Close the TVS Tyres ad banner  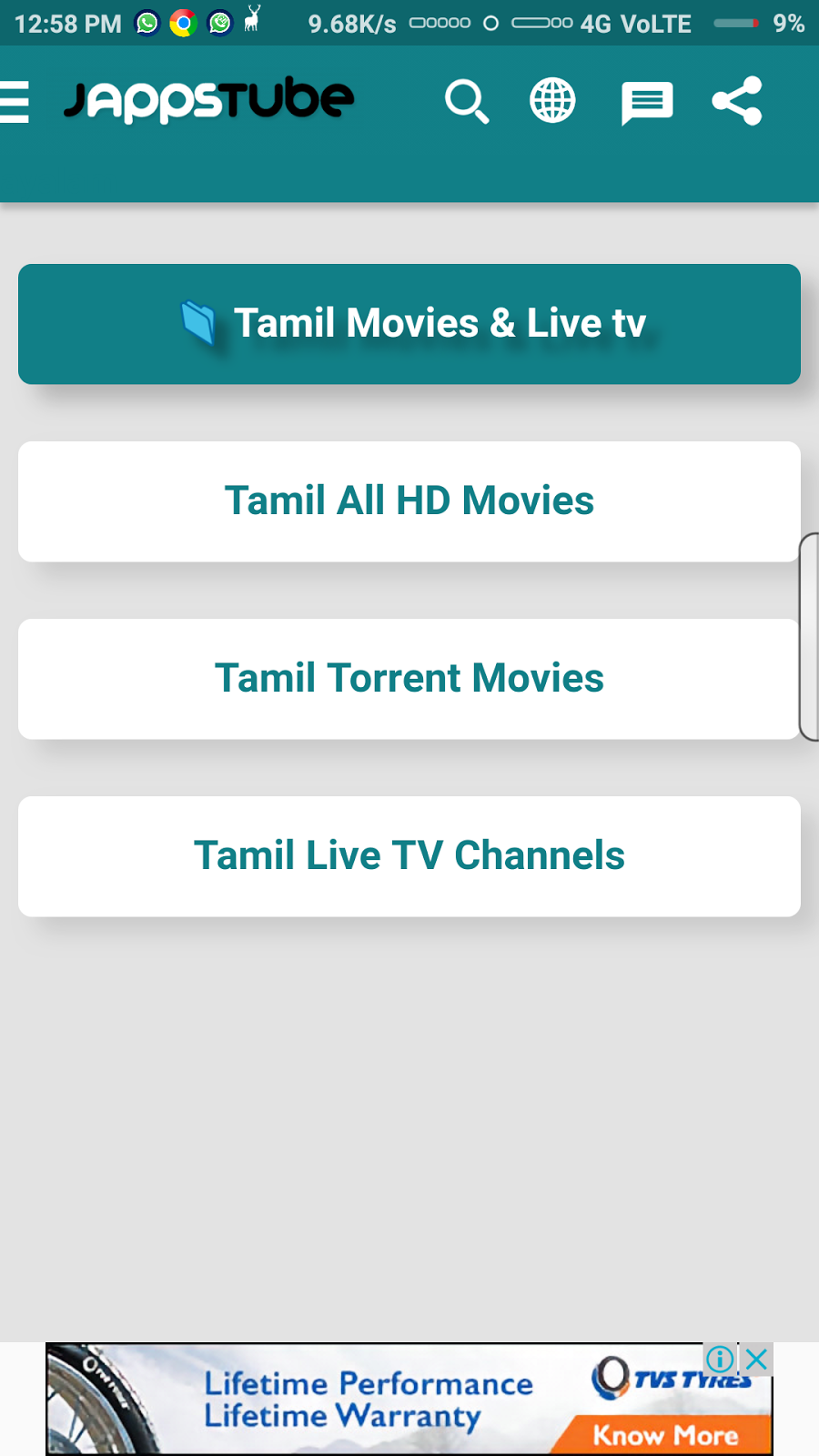click(757, 1360)
